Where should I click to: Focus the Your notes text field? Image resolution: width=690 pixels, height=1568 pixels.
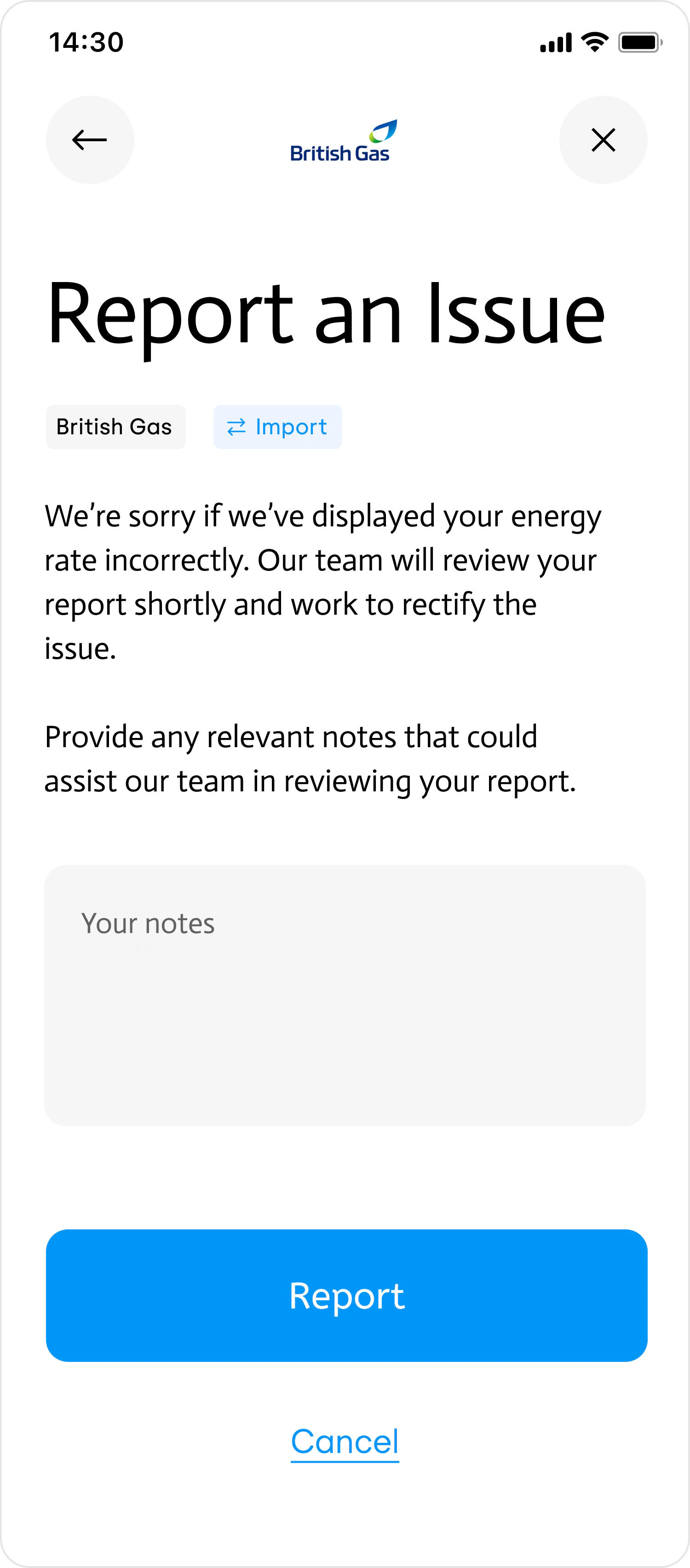[x=345, y=995]
